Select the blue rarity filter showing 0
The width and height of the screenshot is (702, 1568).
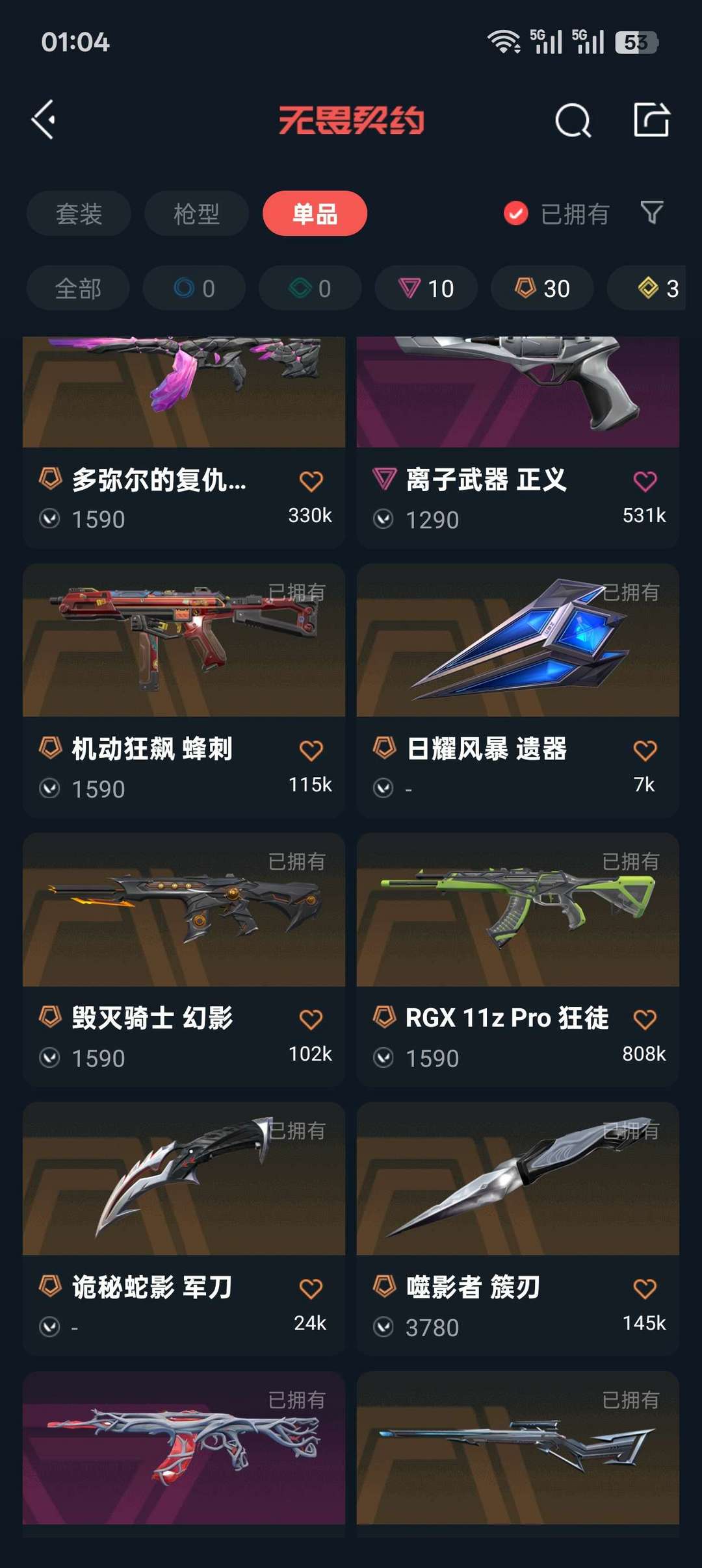click(194, 288)
